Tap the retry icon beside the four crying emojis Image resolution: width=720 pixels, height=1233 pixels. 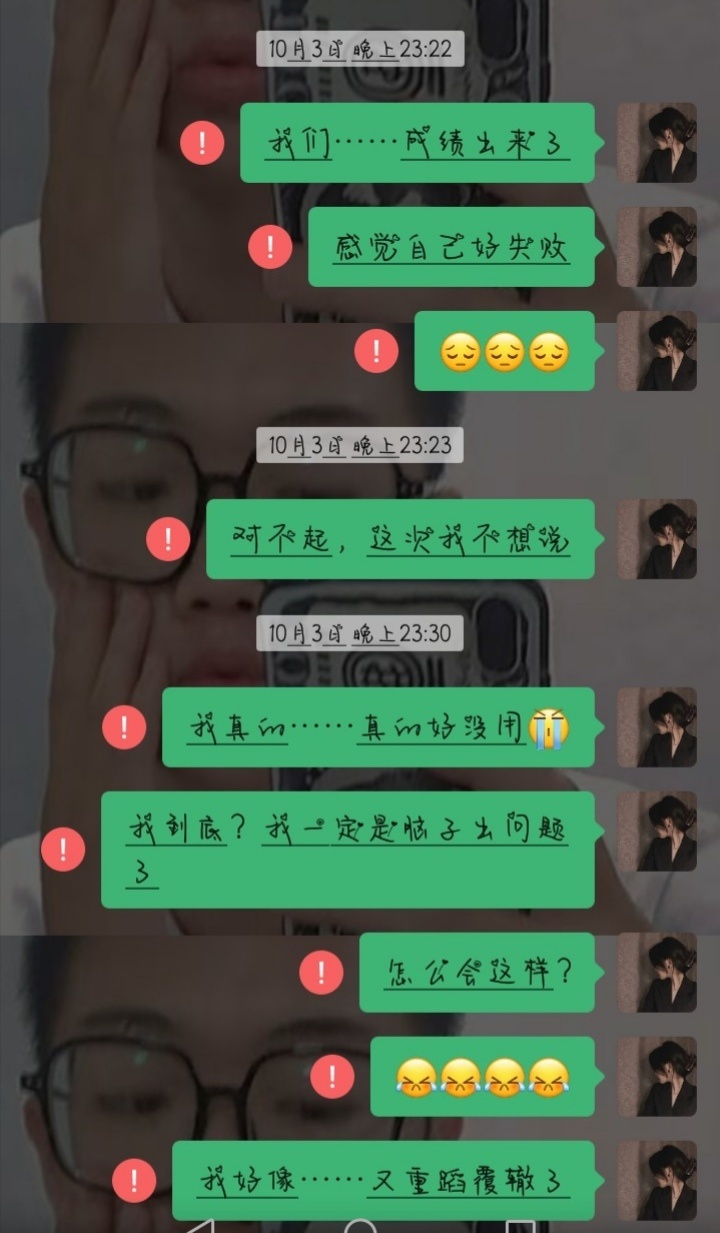(332, 1076)
